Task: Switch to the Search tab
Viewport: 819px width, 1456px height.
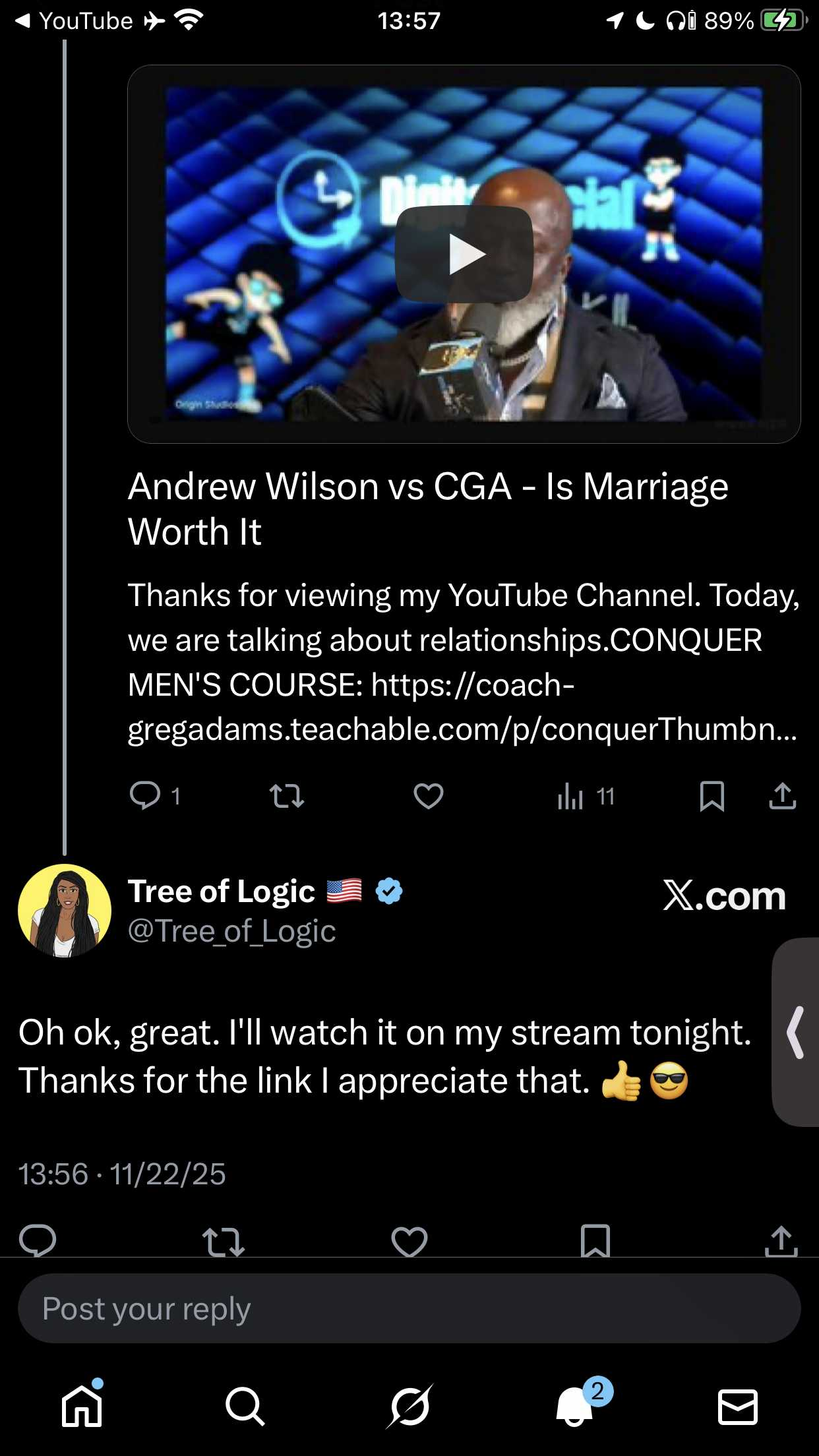Action: coord(245,1406)
